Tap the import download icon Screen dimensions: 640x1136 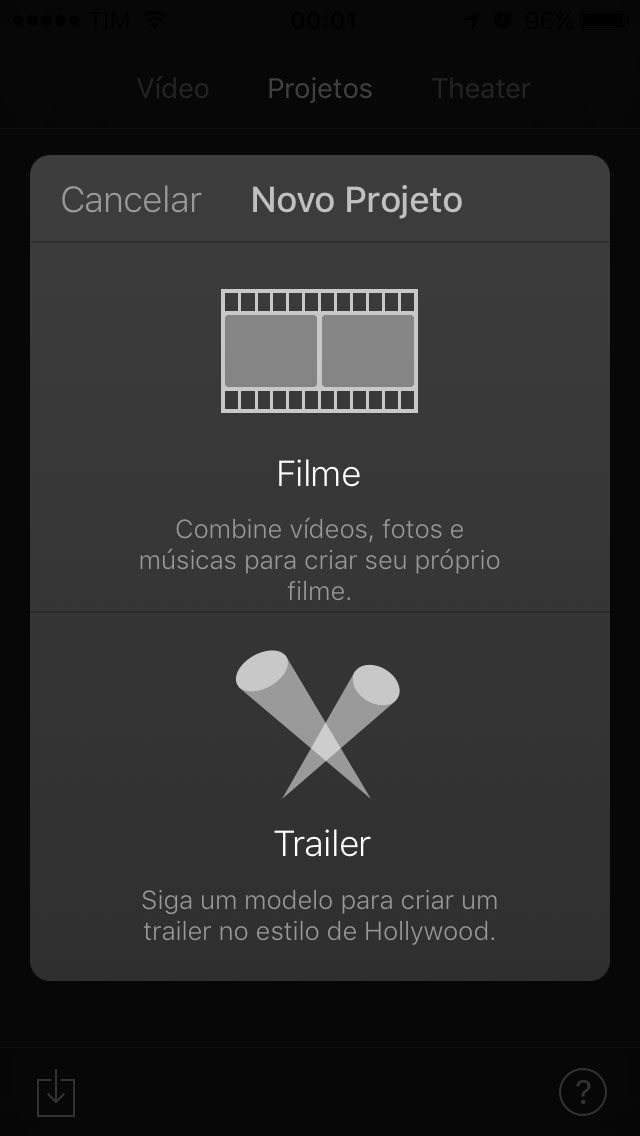[56, 1092]
